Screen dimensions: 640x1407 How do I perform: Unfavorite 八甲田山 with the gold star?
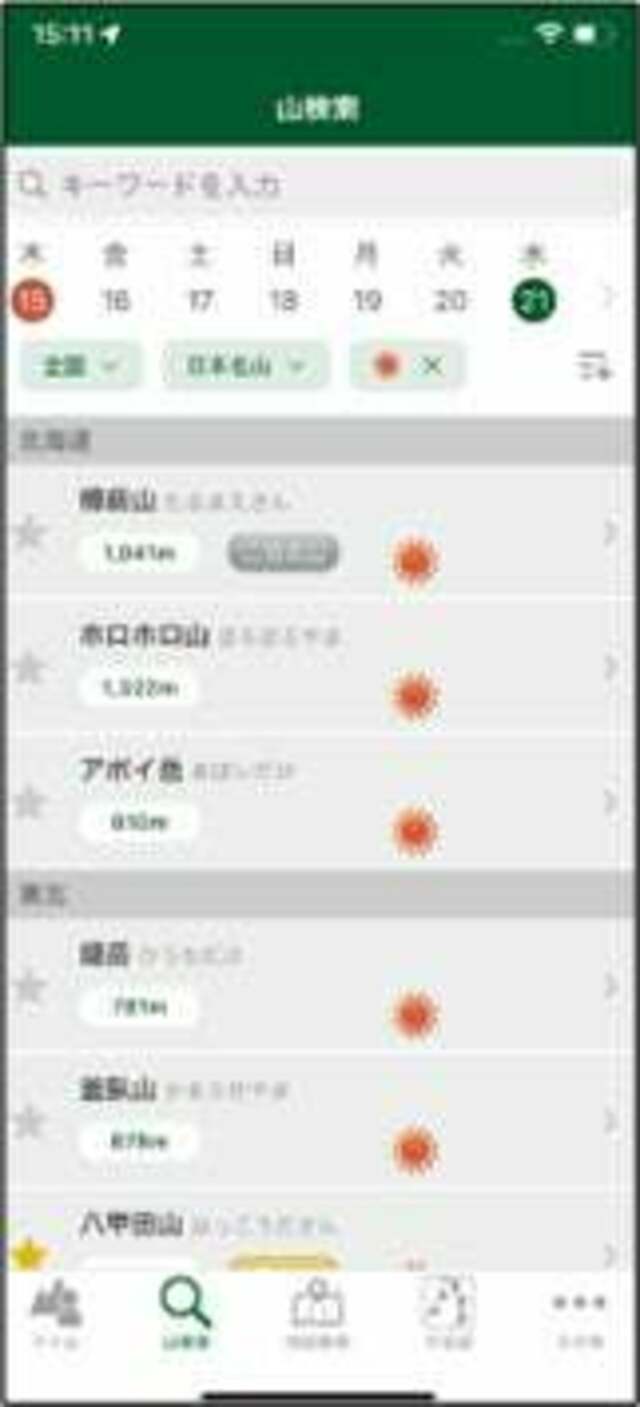tap(30, 1251)
